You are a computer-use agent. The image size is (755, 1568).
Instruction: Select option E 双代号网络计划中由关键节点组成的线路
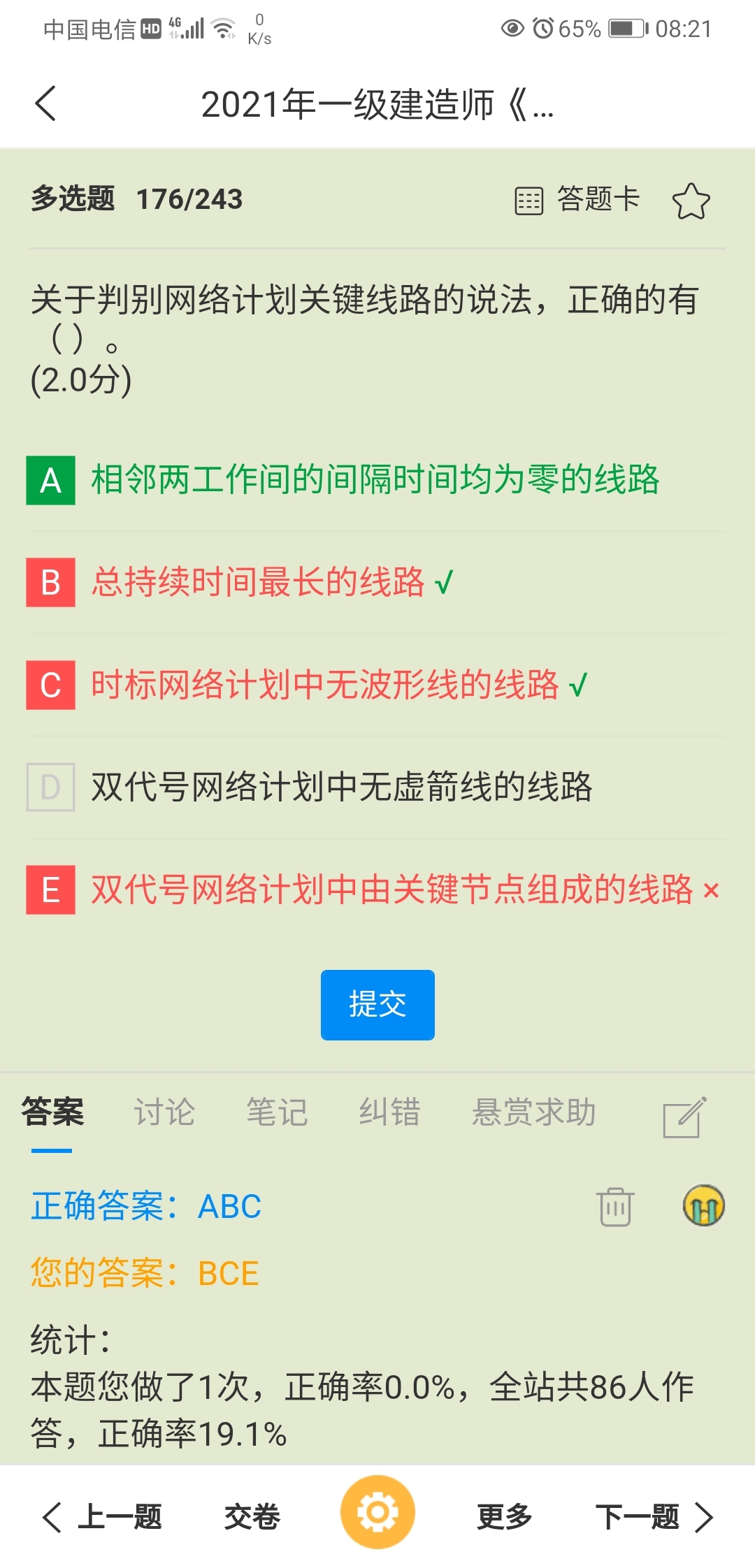click(x=377, y=890)
